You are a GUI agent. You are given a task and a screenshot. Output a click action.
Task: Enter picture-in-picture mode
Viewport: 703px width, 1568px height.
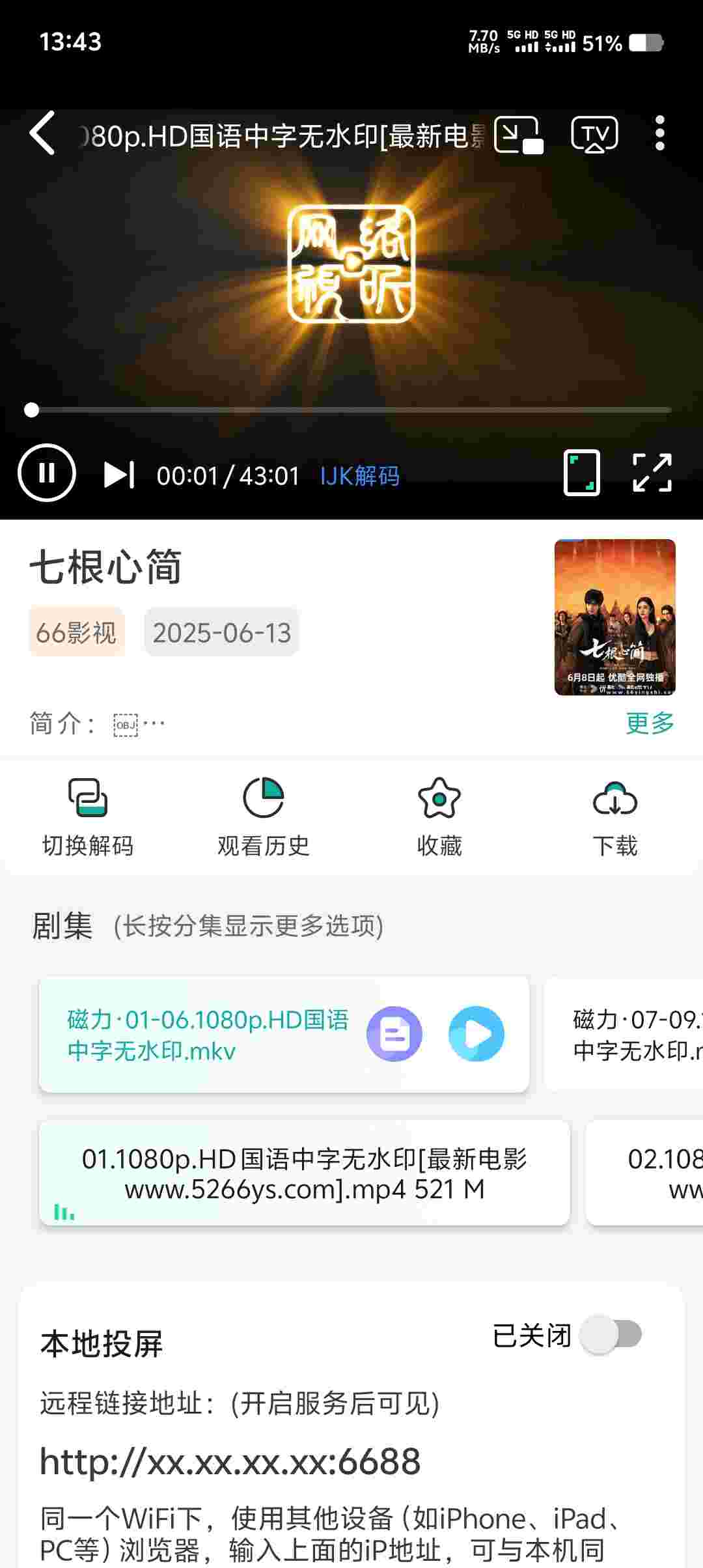tap(518, 135)
